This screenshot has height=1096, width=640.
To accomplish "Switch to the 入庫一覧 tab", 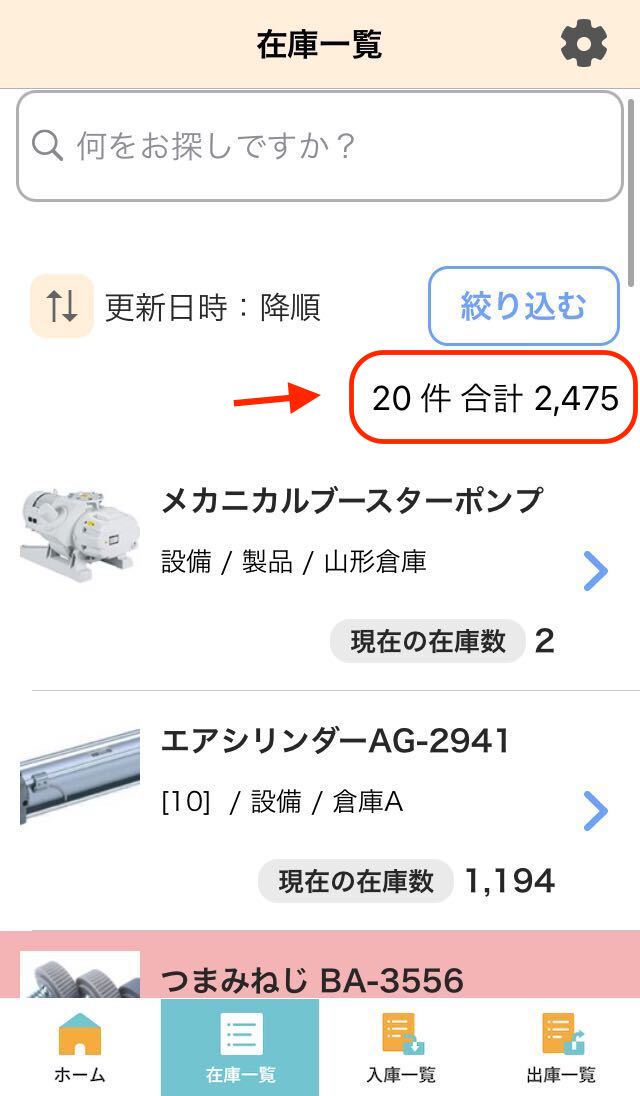I will 400,1047.
